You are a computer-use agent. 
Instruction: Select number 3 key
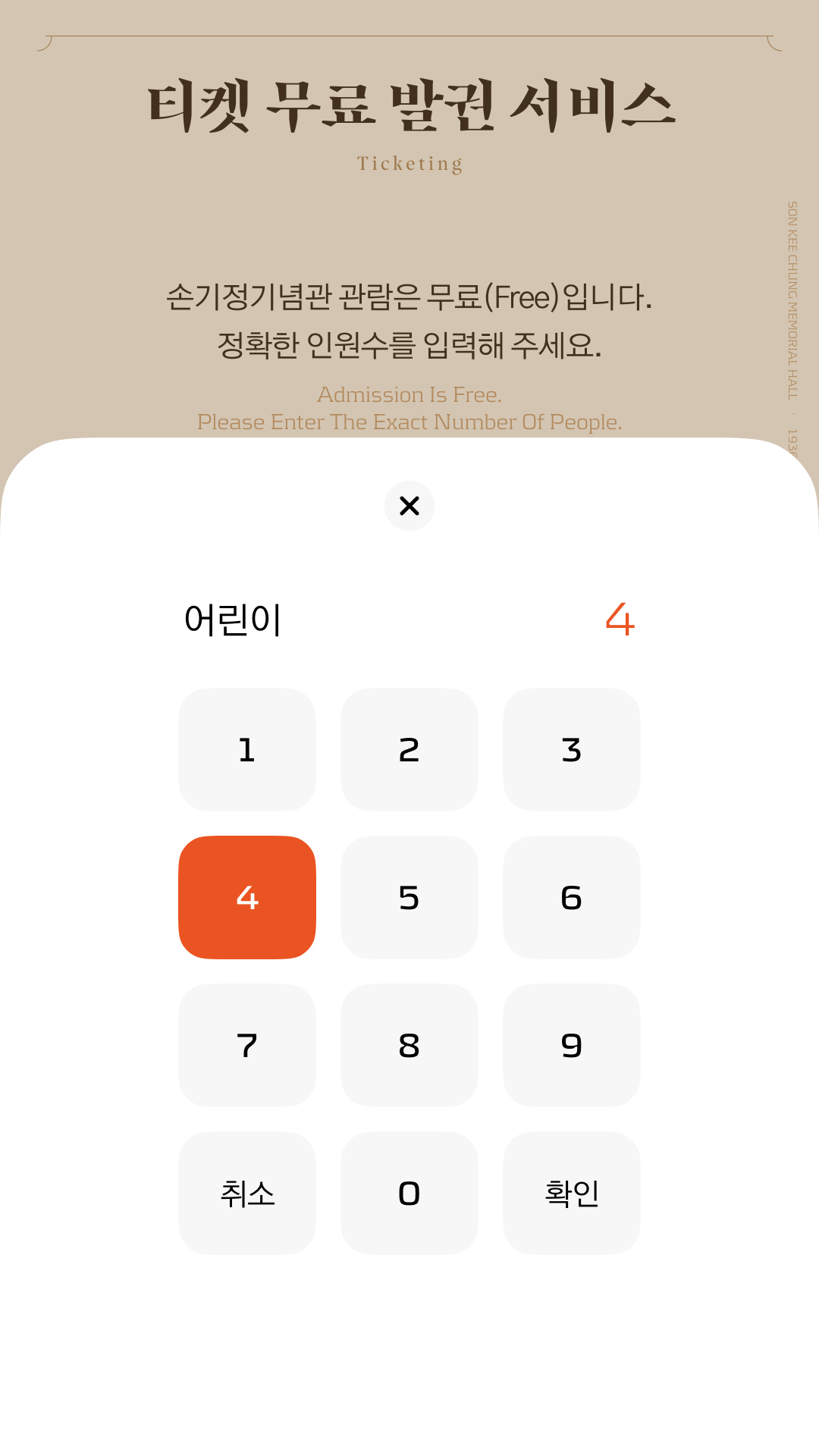(572, 750)
